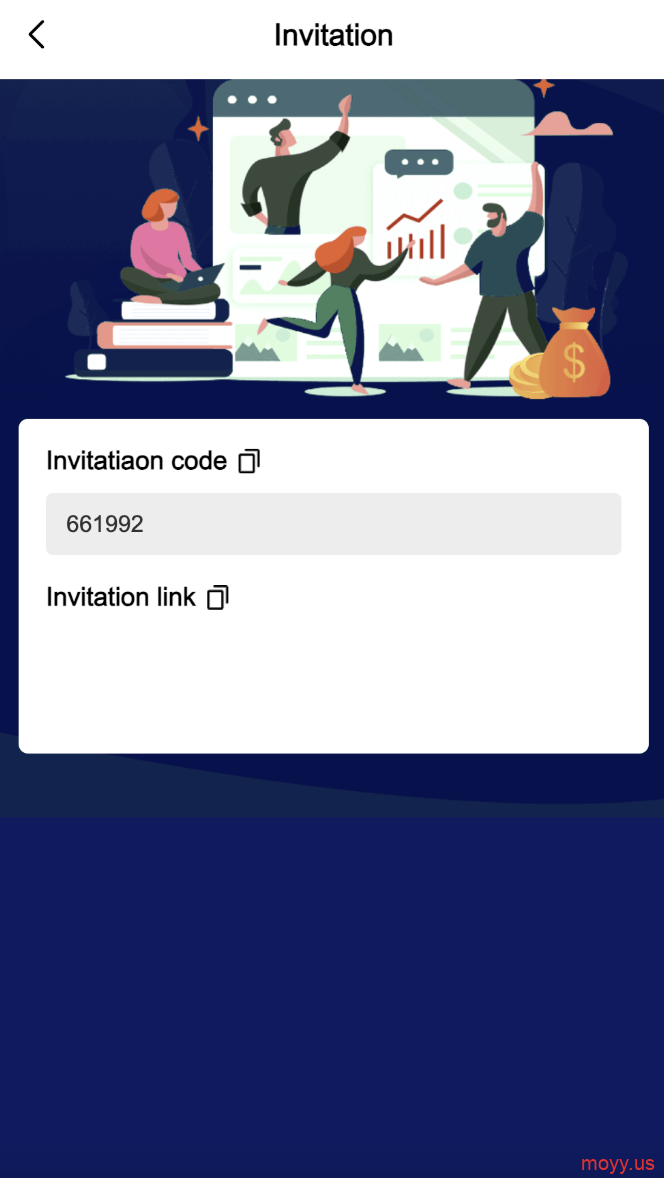
Task: Go back from the Invitation page
Action: point(37,35)
